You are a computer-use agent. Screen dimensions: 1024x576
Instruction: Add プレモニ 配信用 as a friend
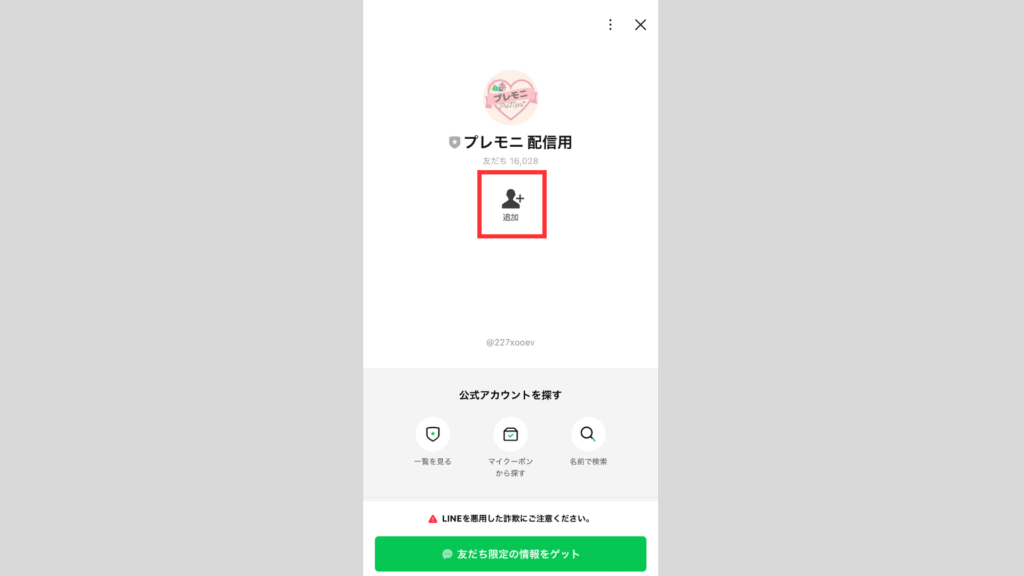pos(511,203)
